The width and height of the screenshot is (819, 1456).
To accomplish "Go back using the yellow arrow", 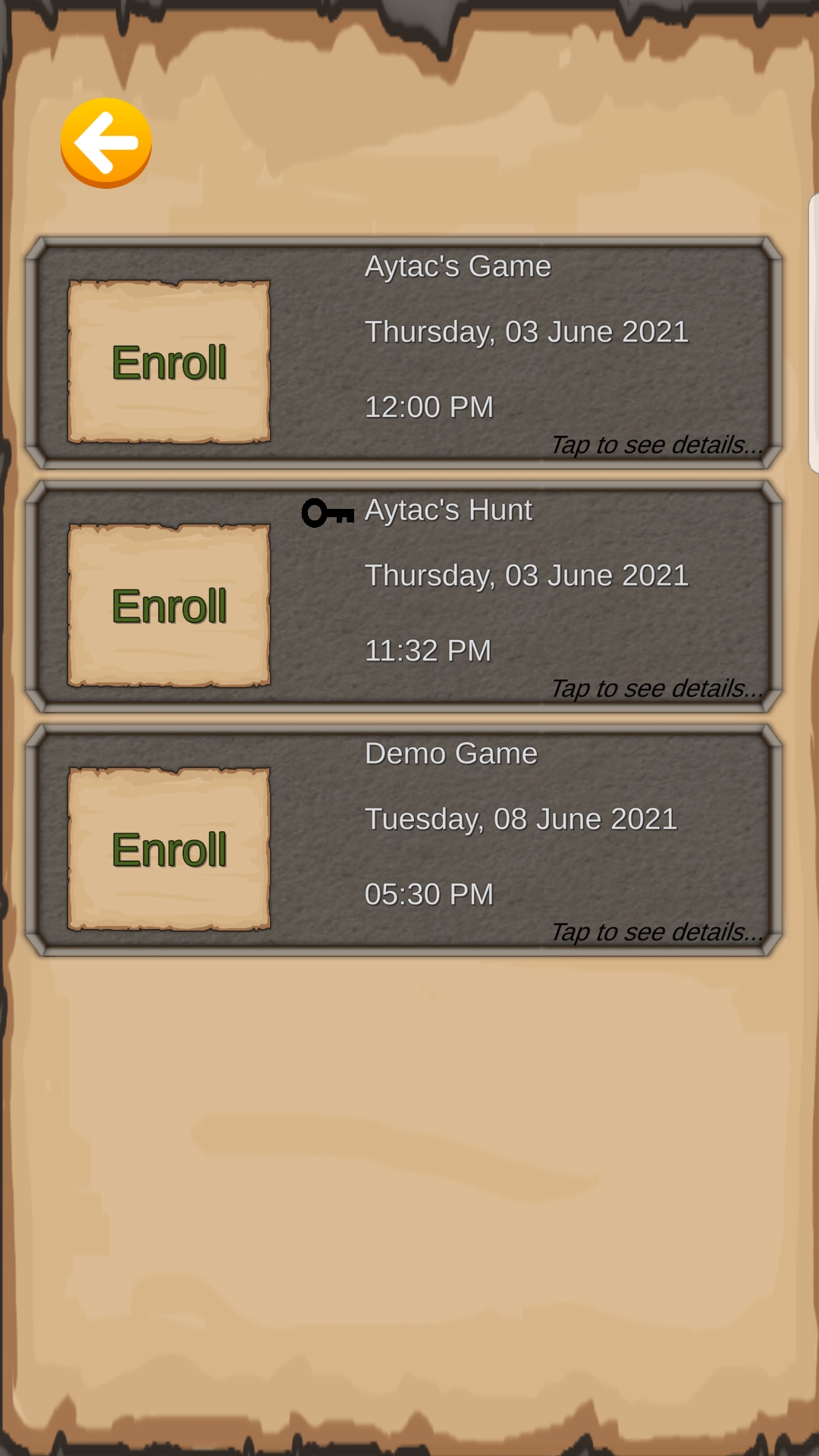I will (106, 143).
